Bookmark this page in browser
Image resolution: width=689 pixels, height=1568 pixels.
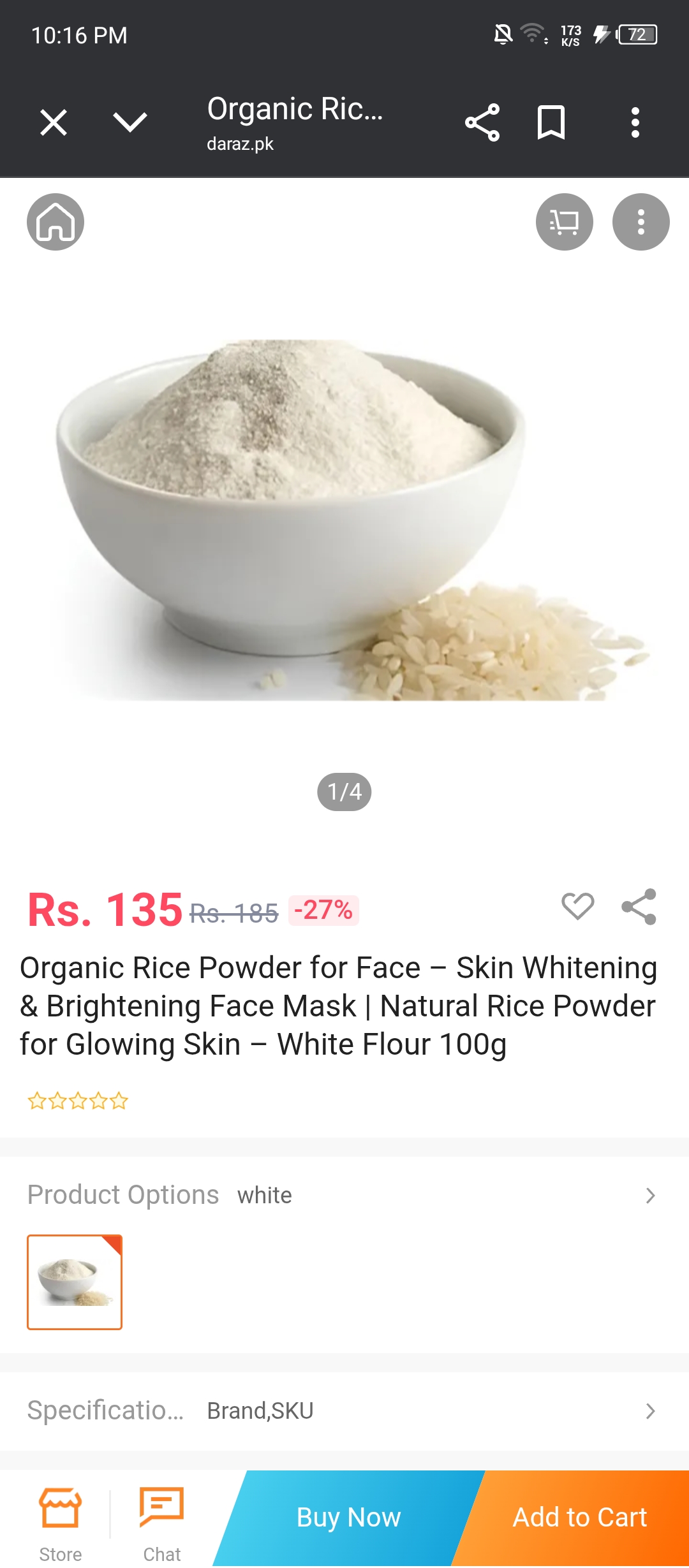551,122
